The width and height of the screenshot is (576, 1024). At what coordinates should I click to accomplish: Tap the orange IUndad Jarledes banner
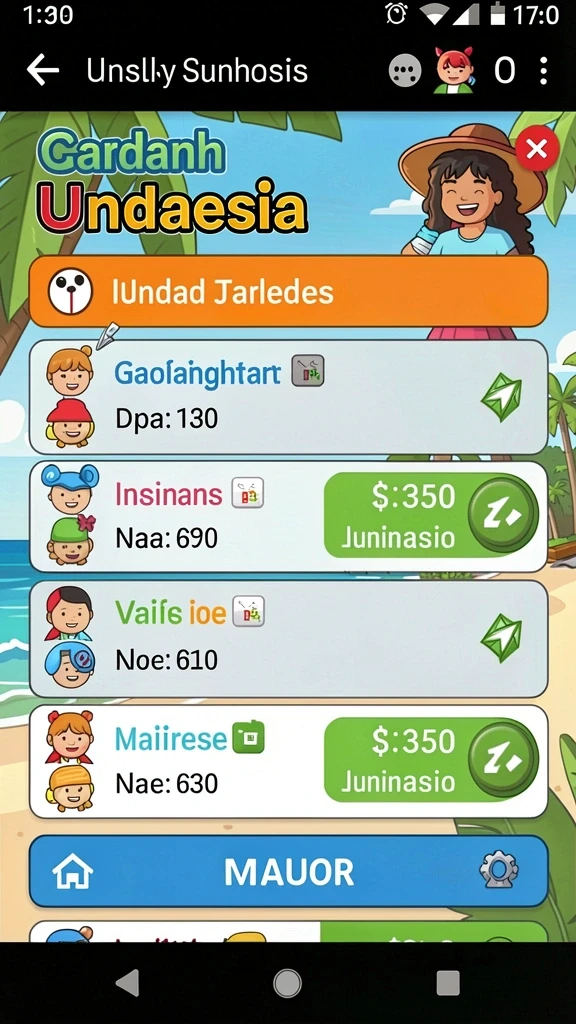[x=288, y=291]
